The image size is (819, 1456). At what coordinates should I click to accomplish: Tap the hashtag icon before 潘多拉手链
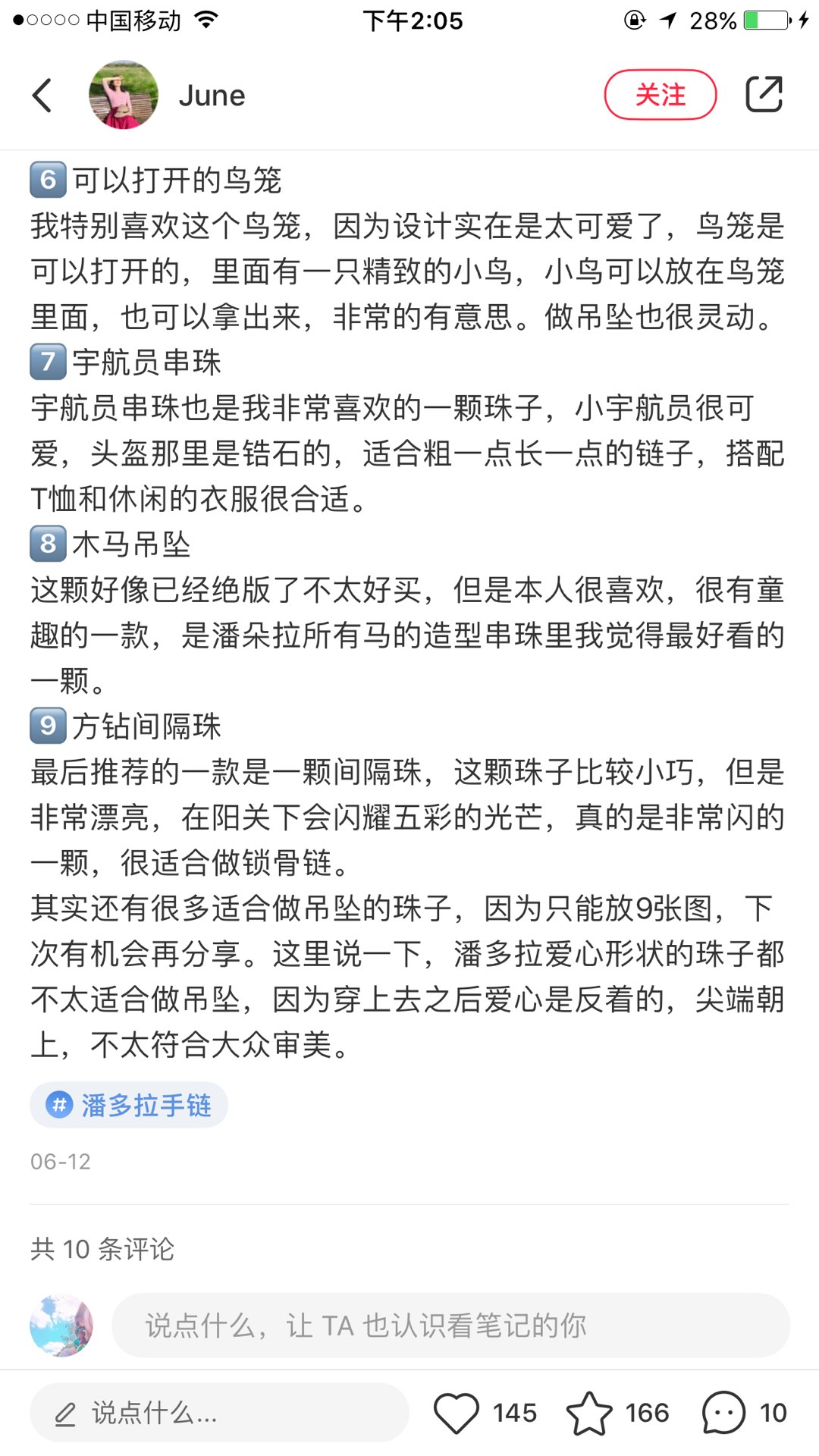click(x=59, y=1105)
